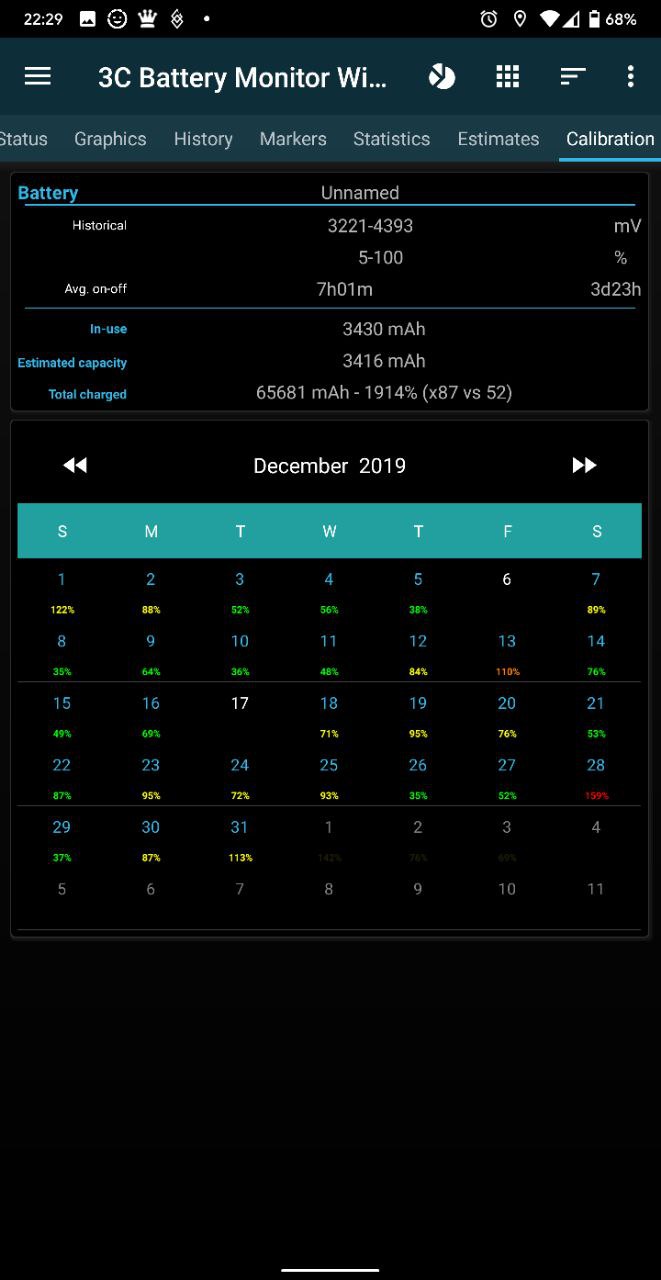The height and width of the screenshot is (1280, 661).
Task: Tap the Unnamed battery name
Action: 360,193
